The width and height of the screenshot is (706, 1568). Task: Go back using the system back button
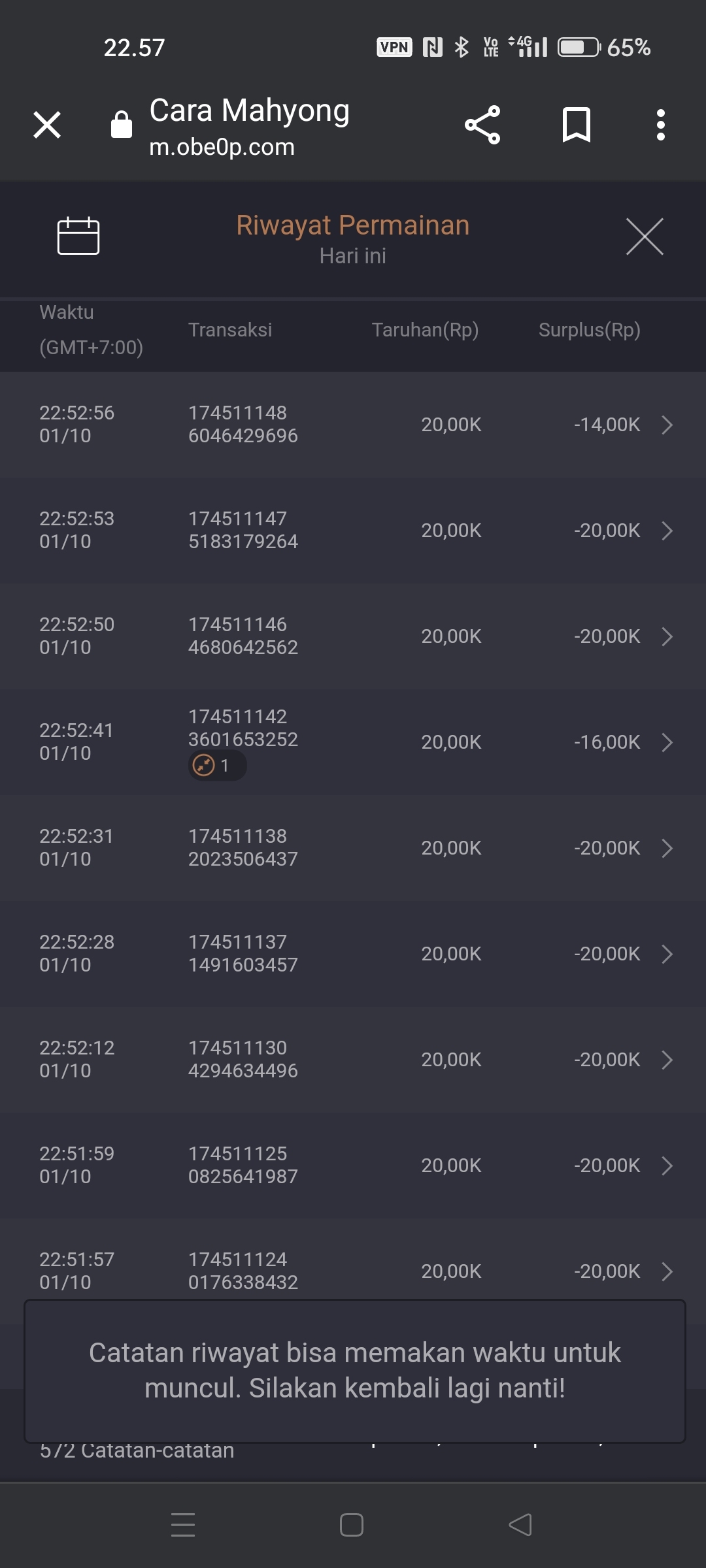[x=520, y=1525]
